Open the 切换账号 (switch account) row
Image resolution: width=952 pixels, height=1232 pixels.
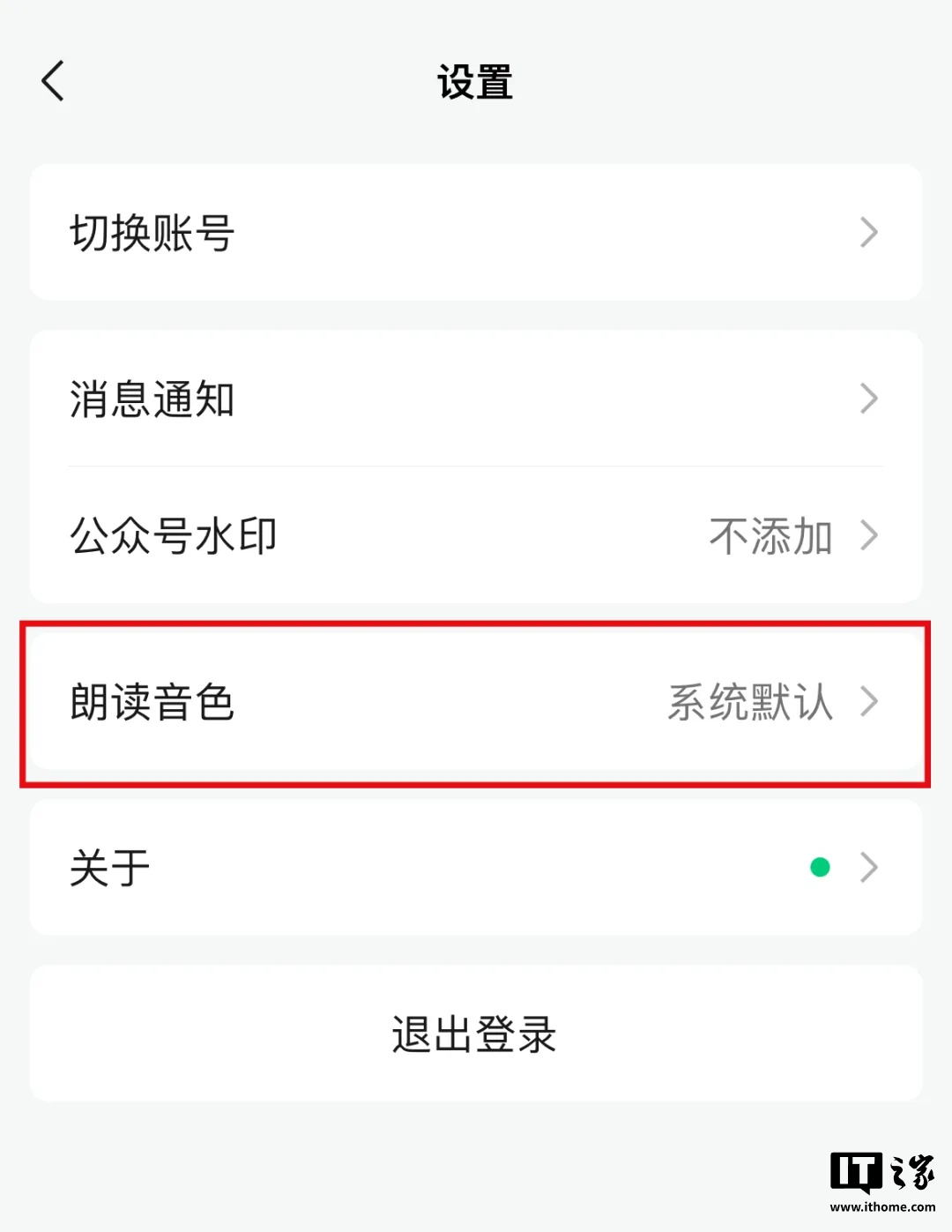[476, 232]
